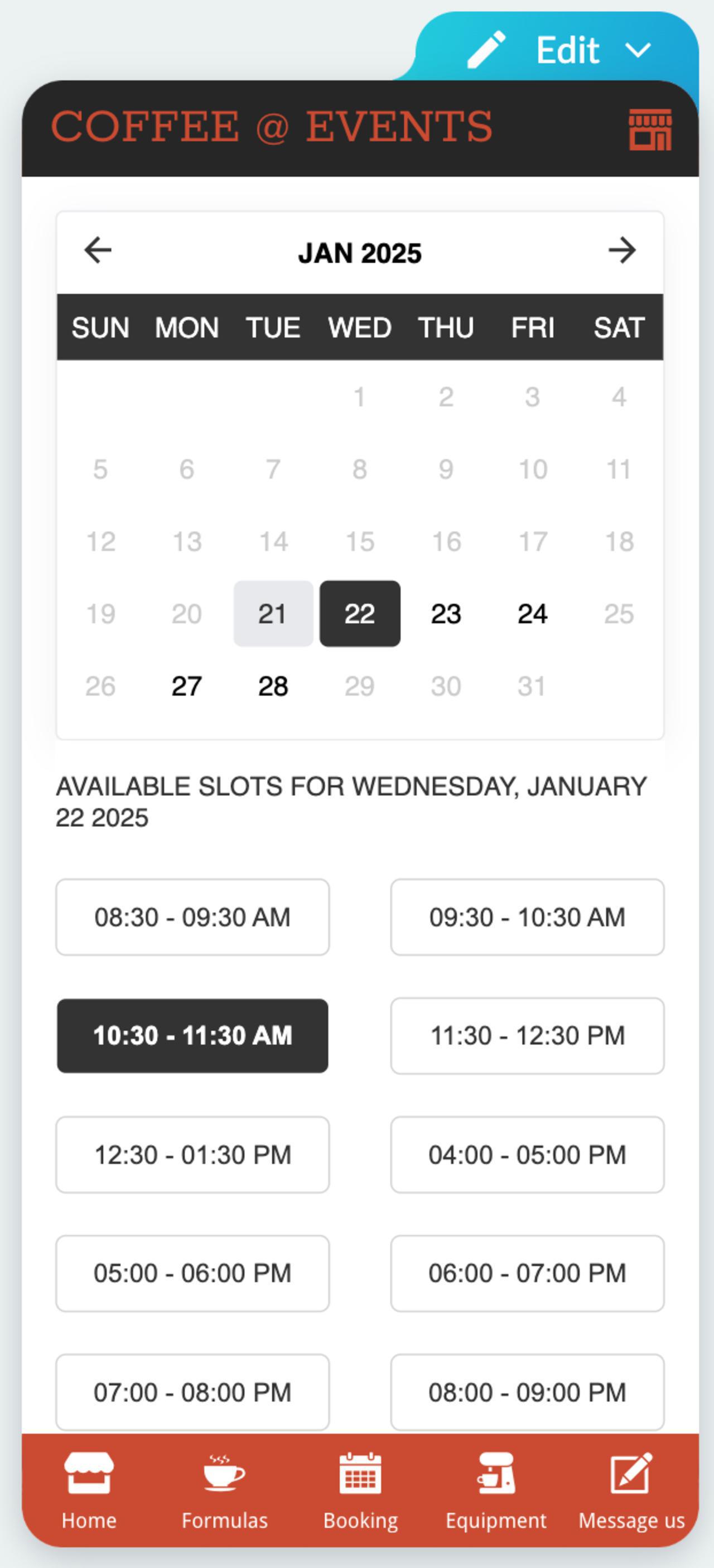714x1568 pixels.
Task: Deselect the 10:30 - 11:30 AM slot
Action: click(192, 1035)
